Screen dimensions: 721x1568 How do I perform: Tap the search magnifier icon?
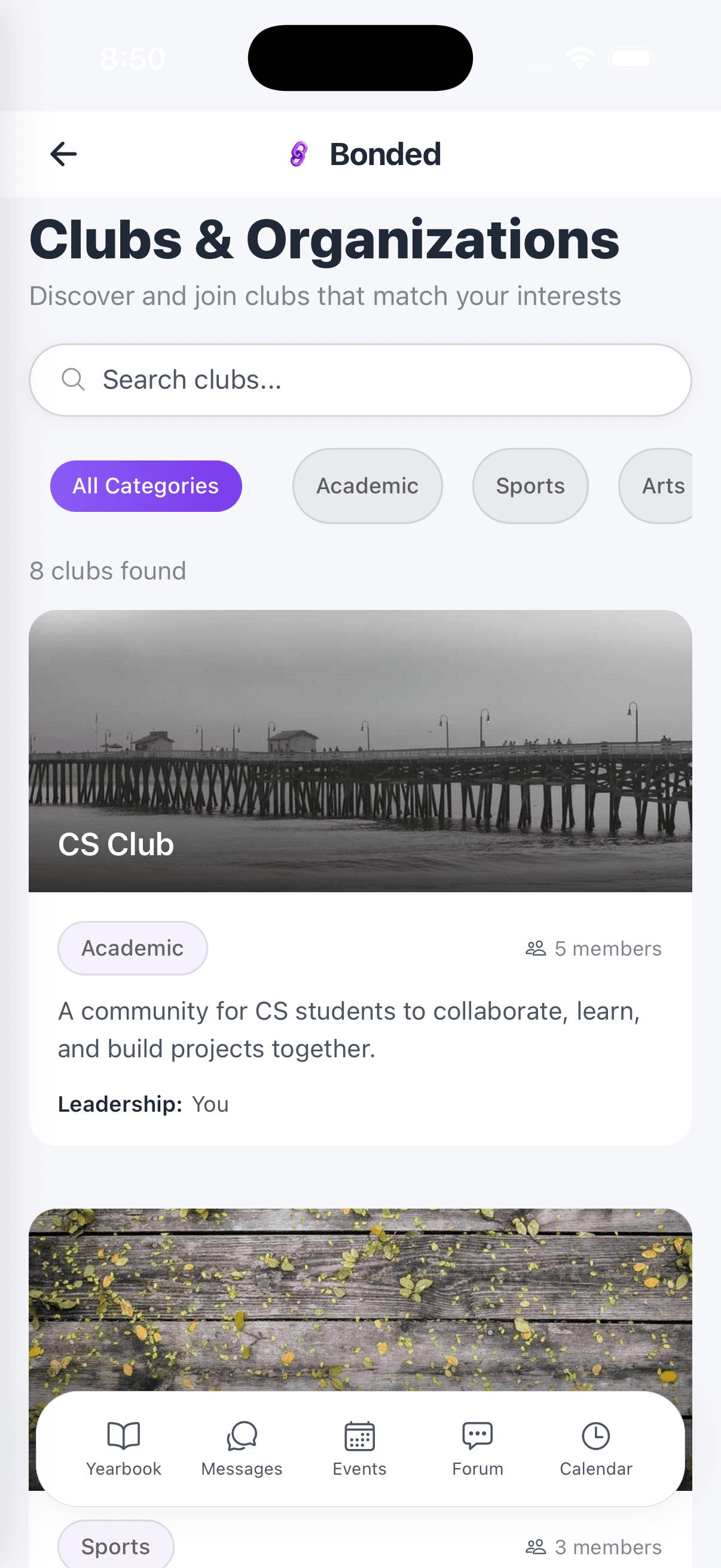pyautogui.click(x=73, y=379)
